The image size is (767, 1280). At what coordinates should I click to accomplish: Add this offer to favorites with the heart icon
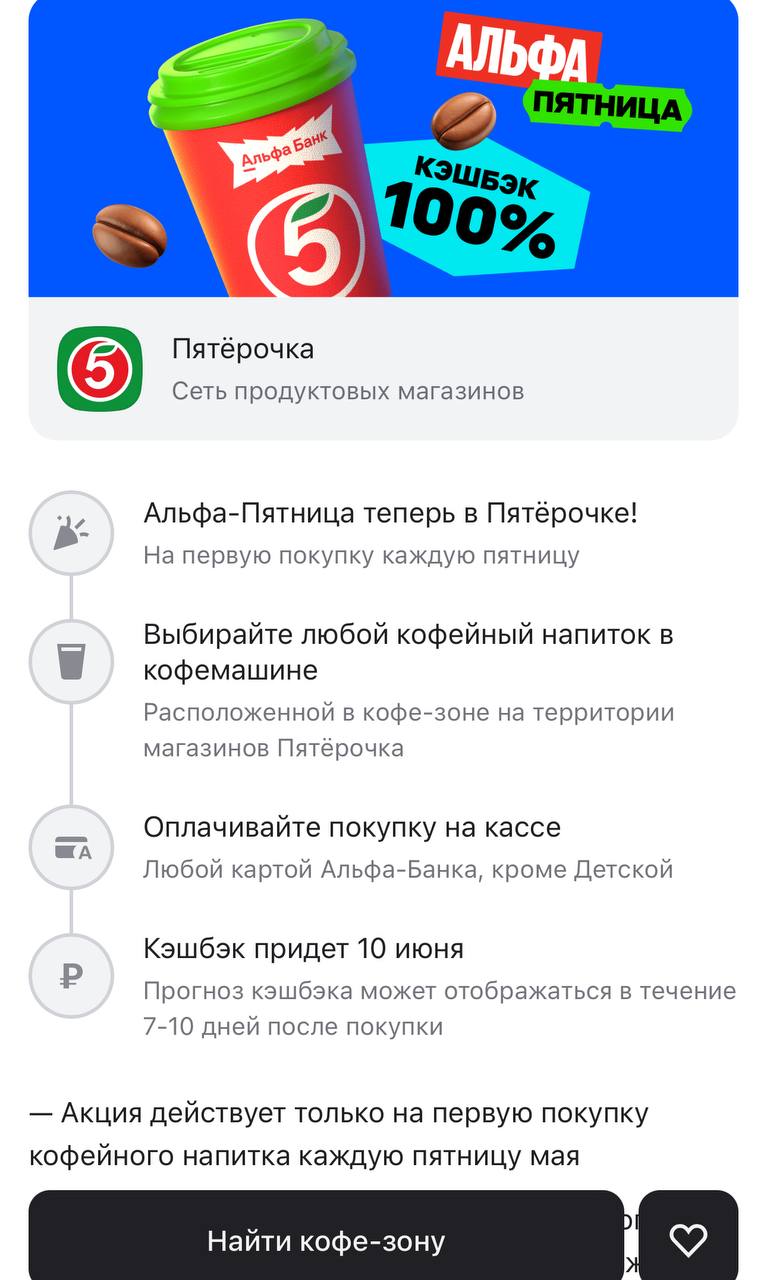(688, 1240)
